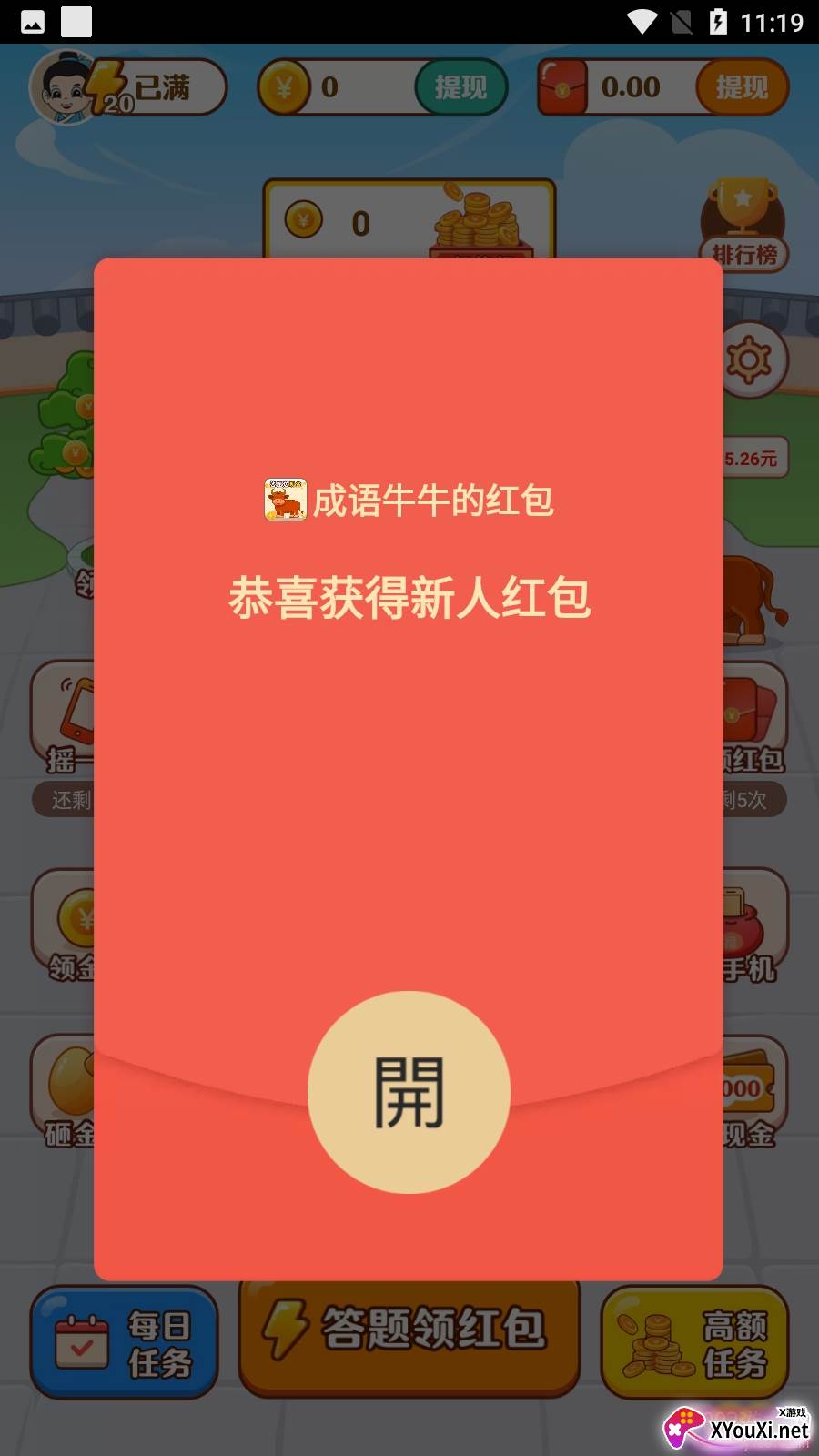Open the red packet with 開 button
Viewport: 819px width, 1456px height.
[409, 1092]
